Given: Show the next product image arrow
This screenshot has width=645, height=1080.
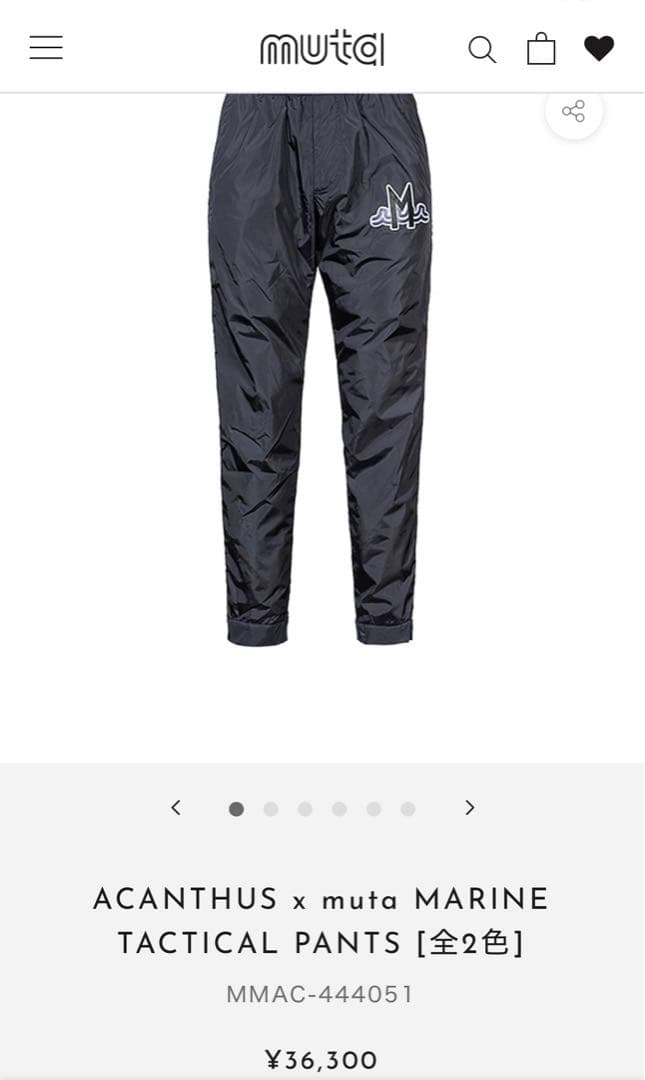Looking at the screenshot, I should (x=470, y=808).
